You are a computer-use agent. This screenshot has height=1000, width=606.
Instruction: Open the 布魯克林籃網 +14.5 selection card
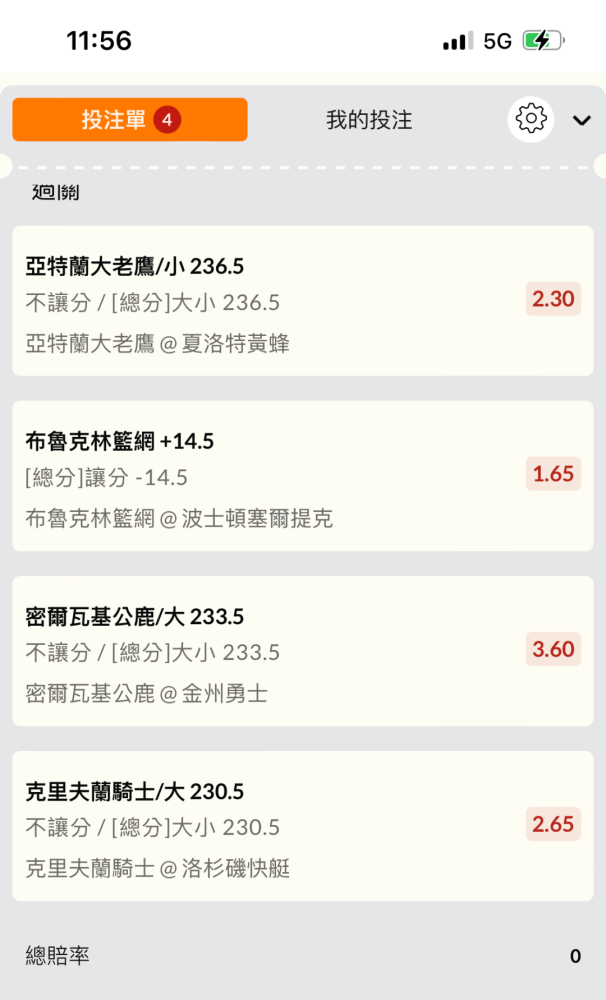[303, 476]
